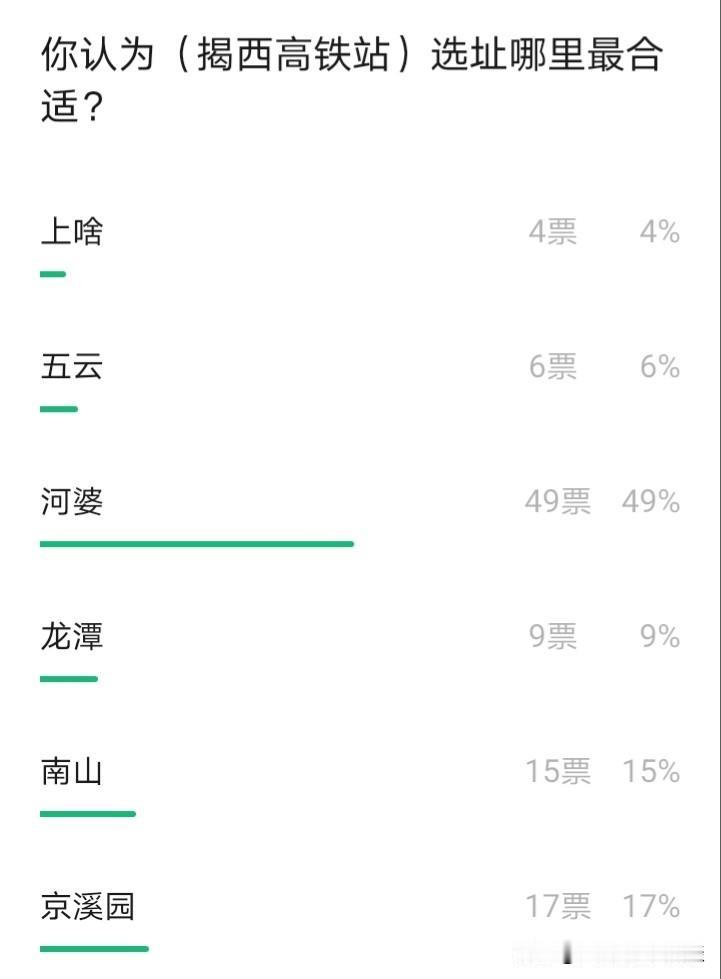Select the 南山 poll option
Screen dimensions: 721x979
(x=70, y=772)
